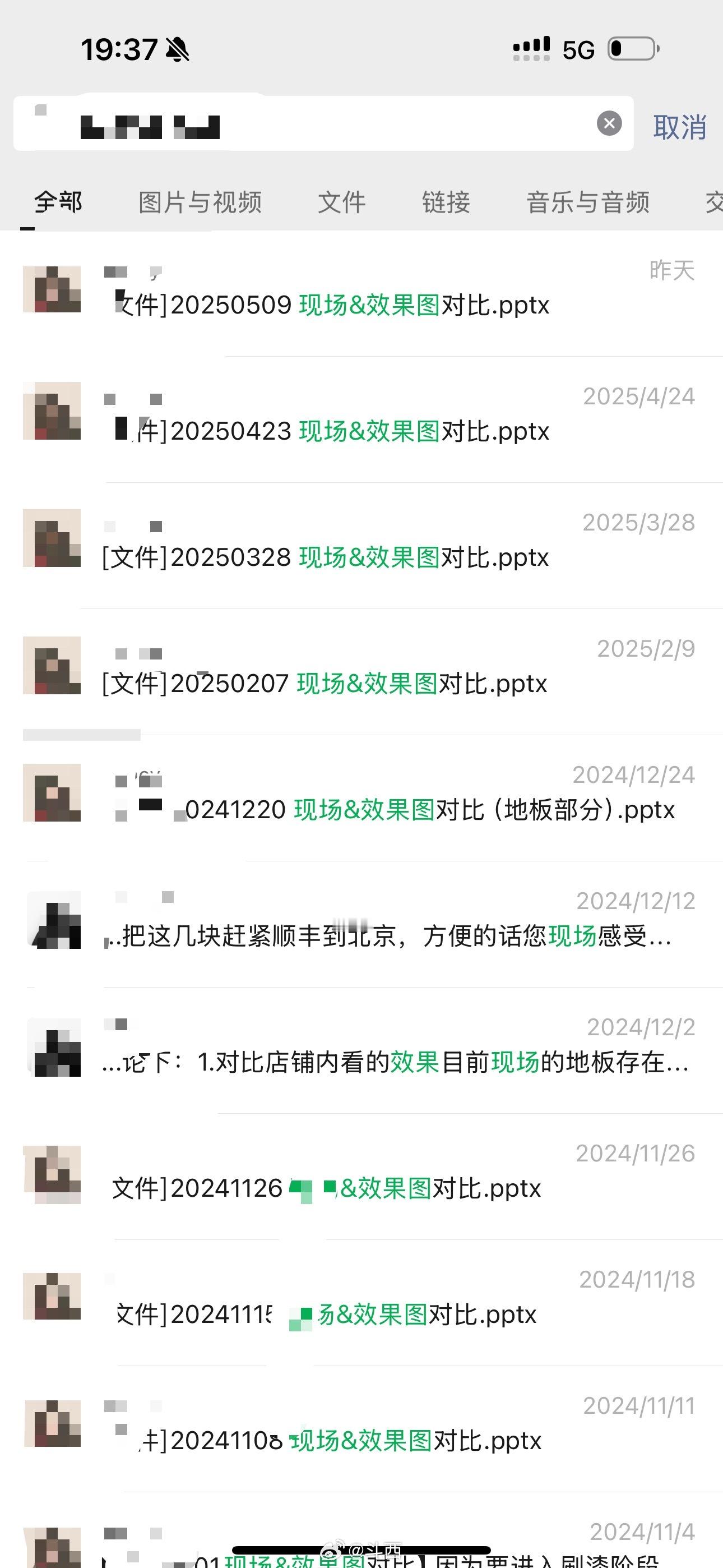Select the 全部 tab
The height and width of the screenshot is (1568, 723).
58,202
